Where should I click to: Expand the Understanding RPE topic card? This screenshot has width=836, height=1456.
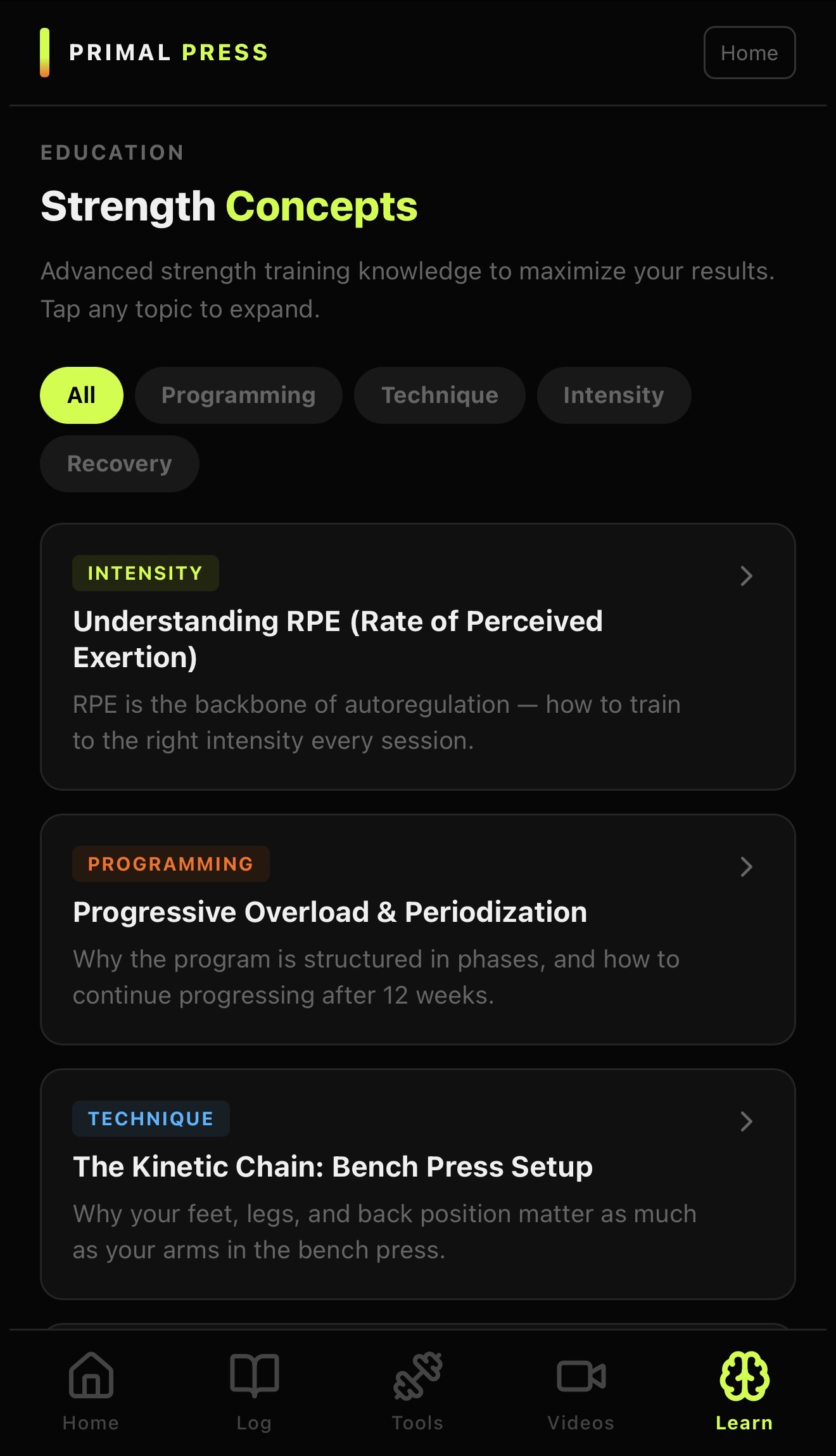point(417,656)
